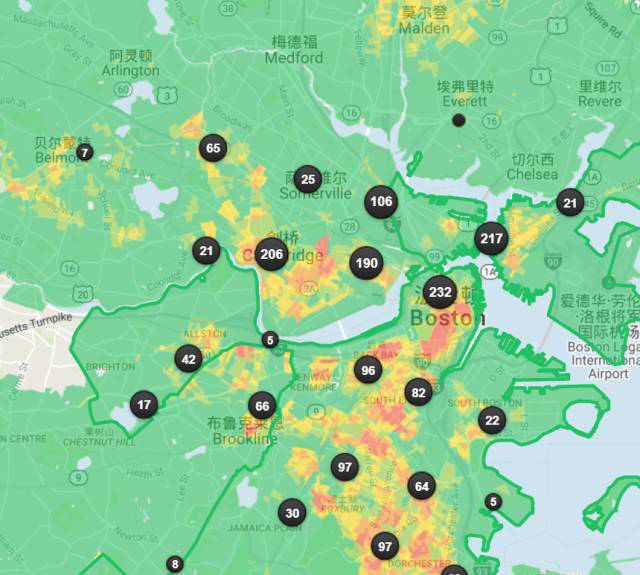Open the 96 cluster in Back Bay
The image size is (640, 575).
pyautogui.click(x=368, y=370)
